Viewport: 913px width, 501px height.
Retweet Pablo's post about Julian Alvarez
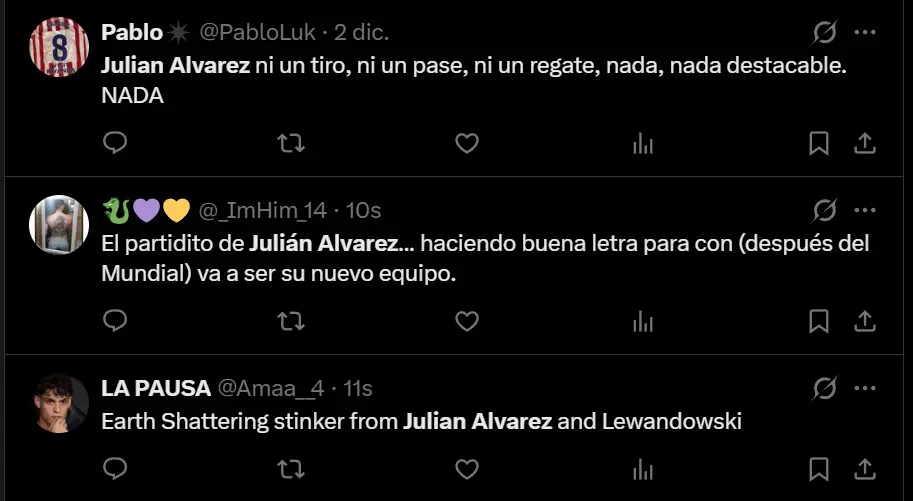tap(290, 144)
